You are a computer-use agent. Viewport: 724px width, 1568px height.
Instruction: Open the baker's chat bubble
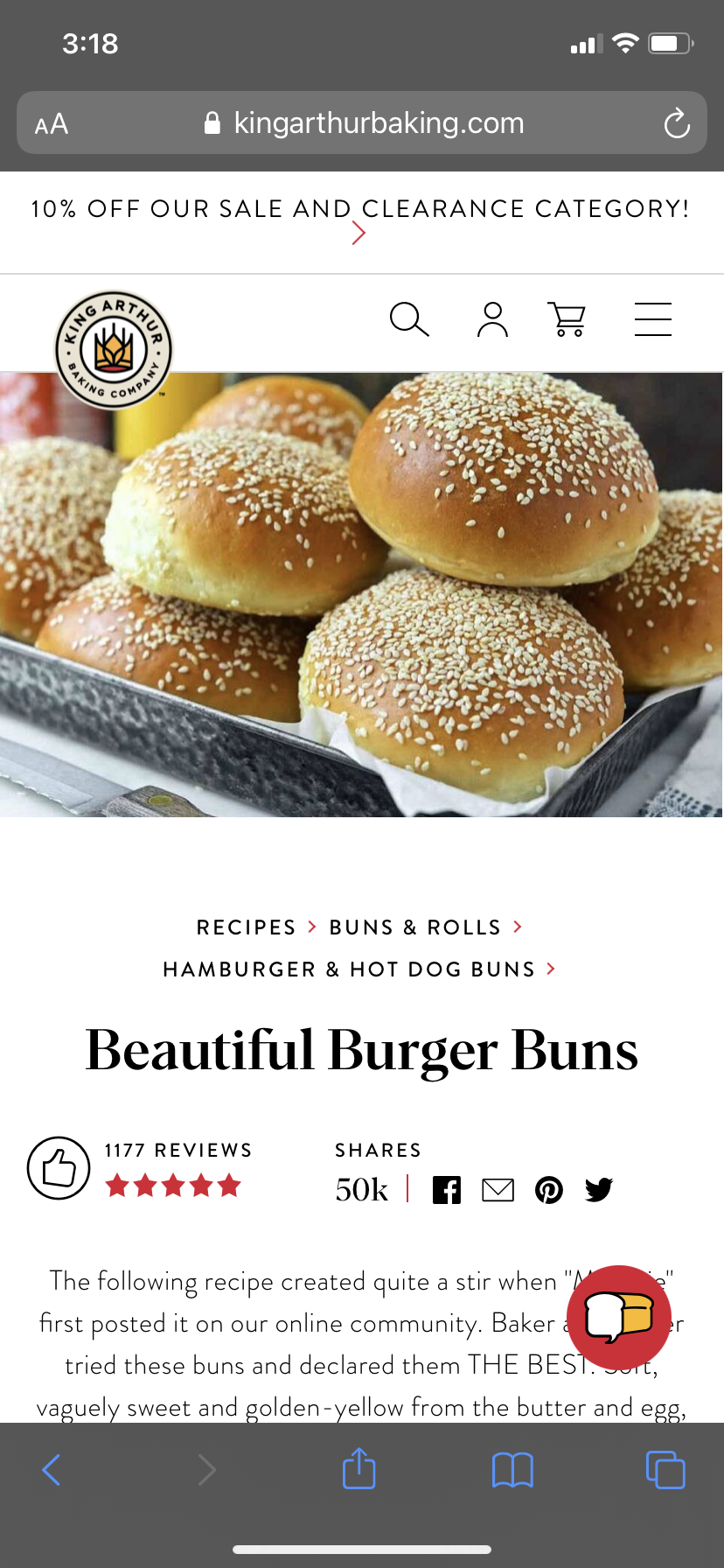619,1317
